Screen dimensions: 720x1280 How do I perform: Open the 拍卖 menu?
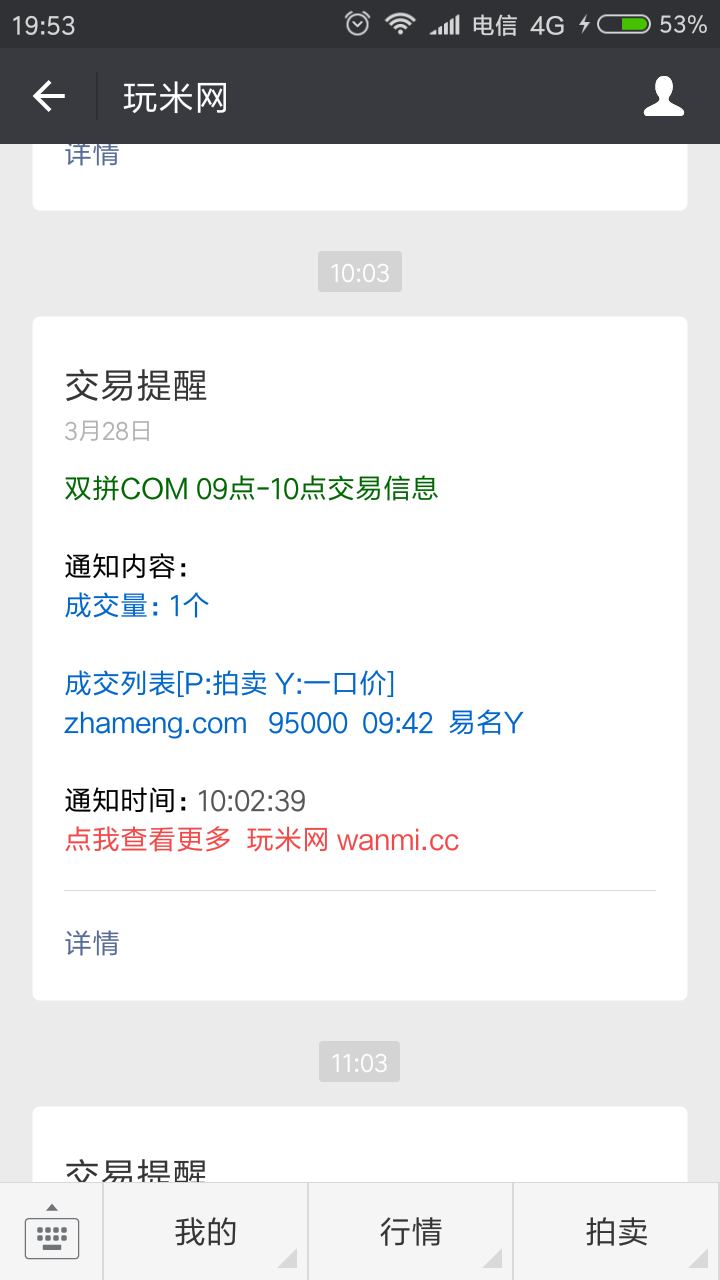tap(616, 1232)
